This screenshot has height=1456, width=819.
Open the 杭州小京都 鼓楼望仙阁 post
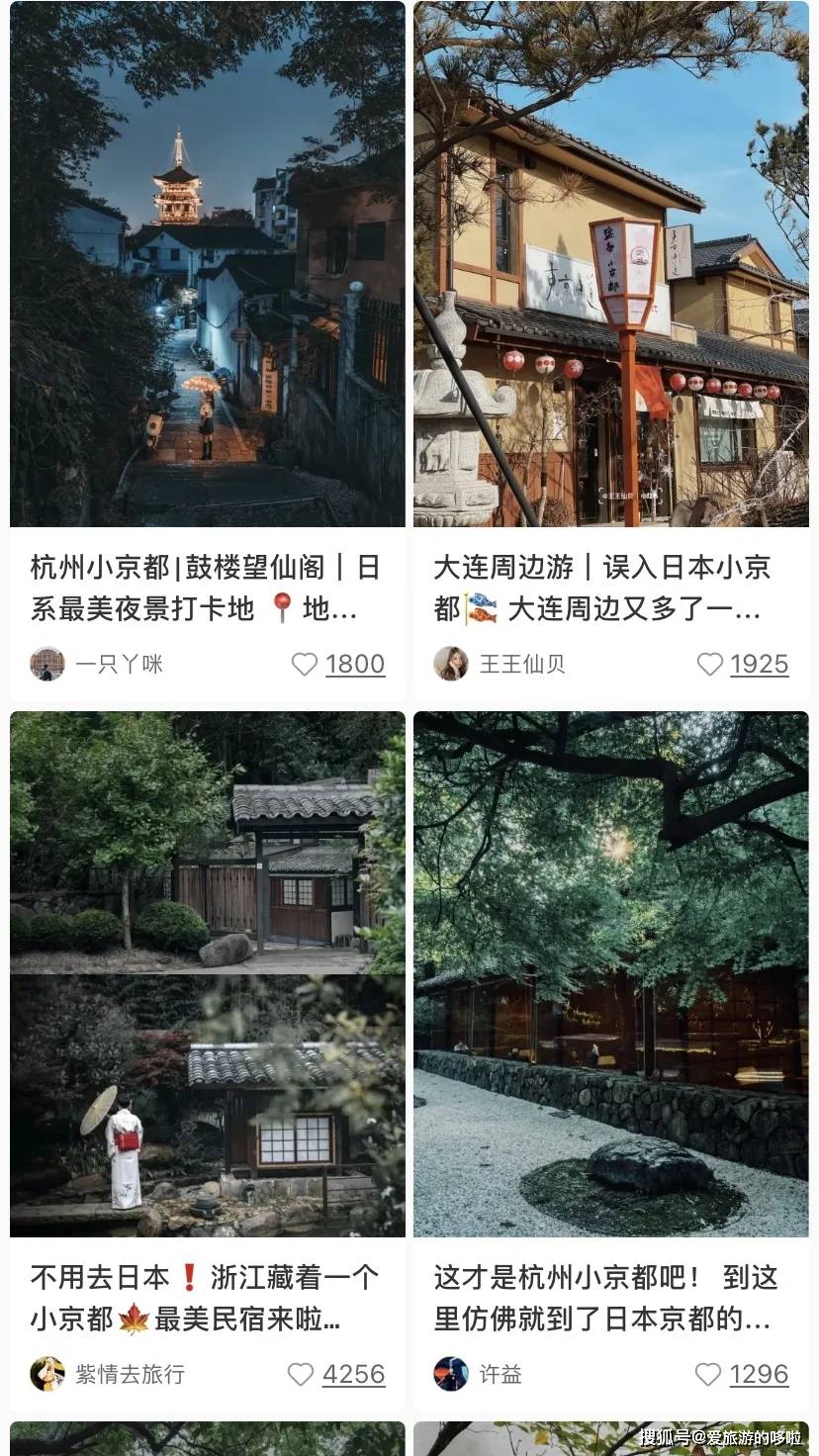click(x=207, y=265)
